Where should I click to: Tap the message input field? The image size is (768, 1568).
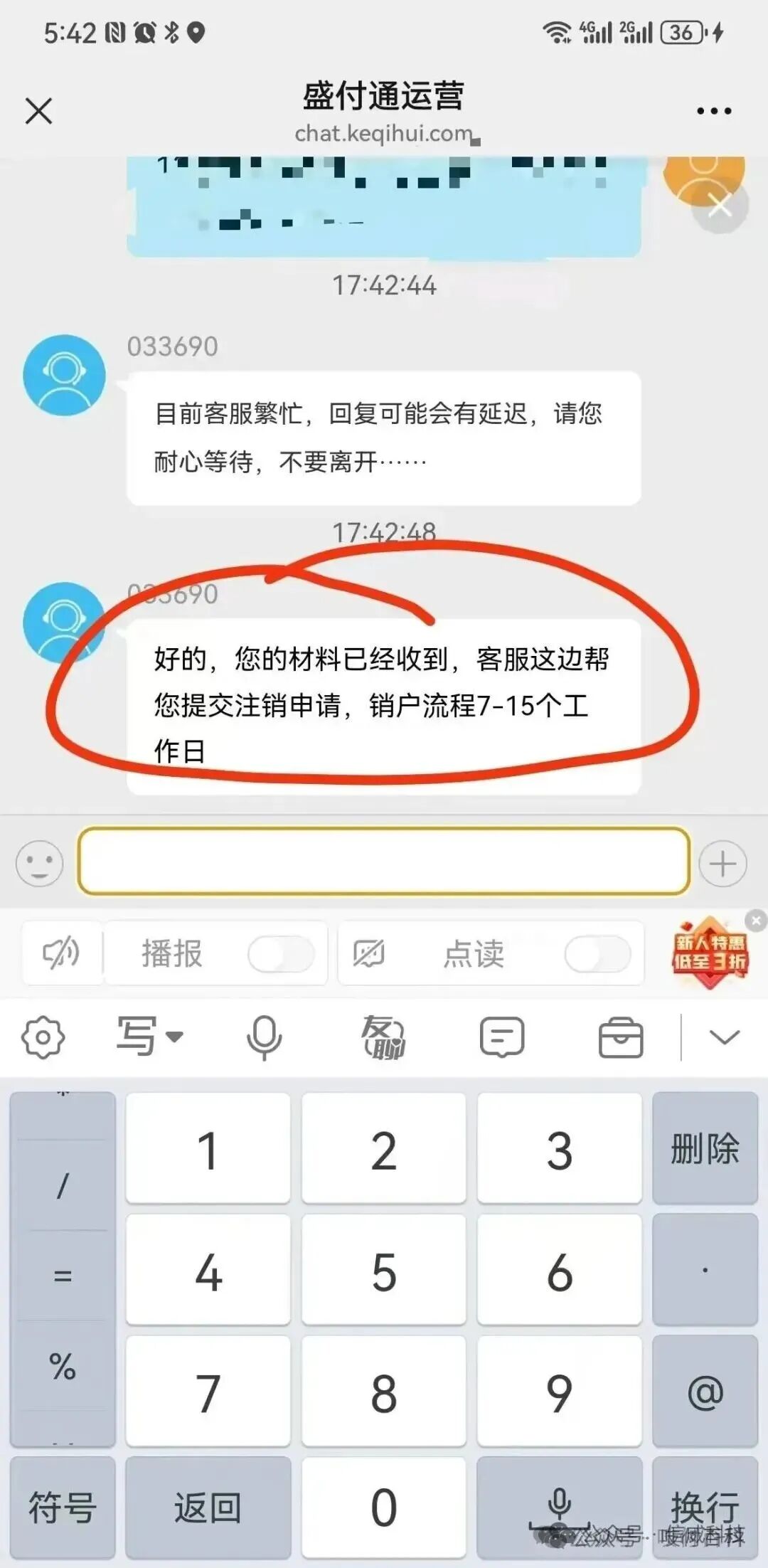pos(384,863)
